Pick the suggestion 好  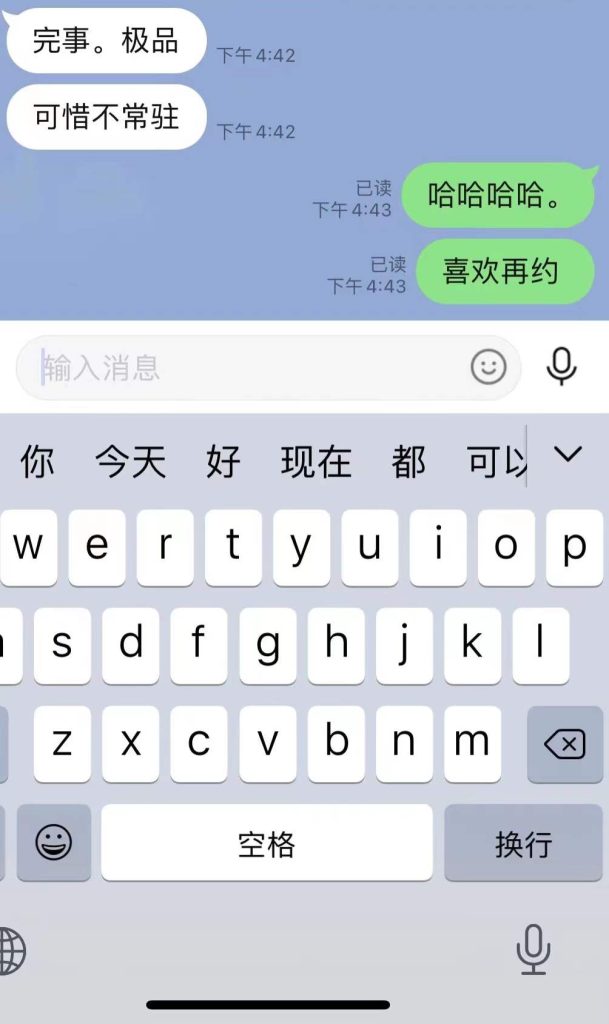click(x=223, y=462)
